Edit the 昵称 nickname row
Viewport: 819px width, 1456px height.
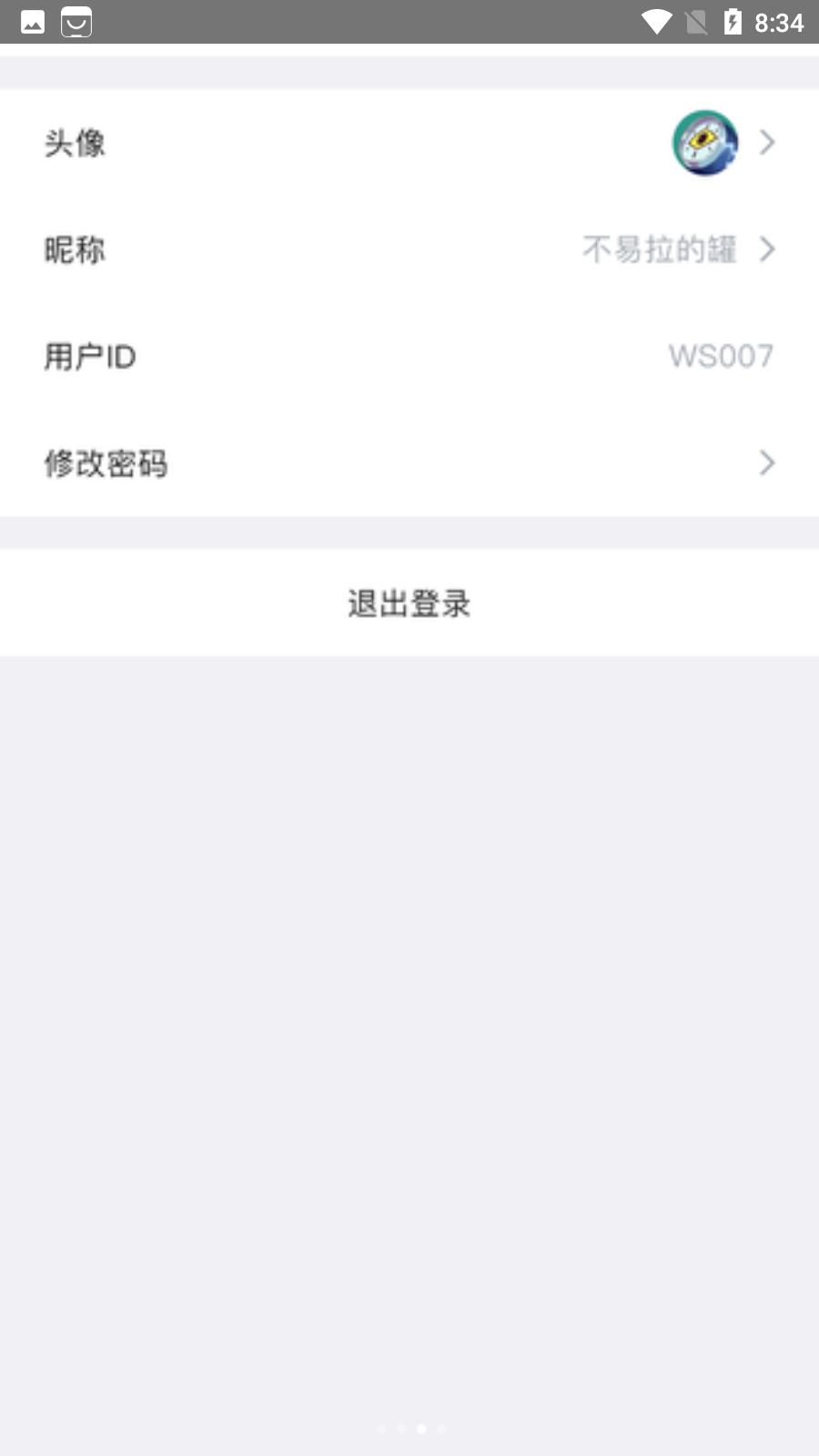click(409, 249)
